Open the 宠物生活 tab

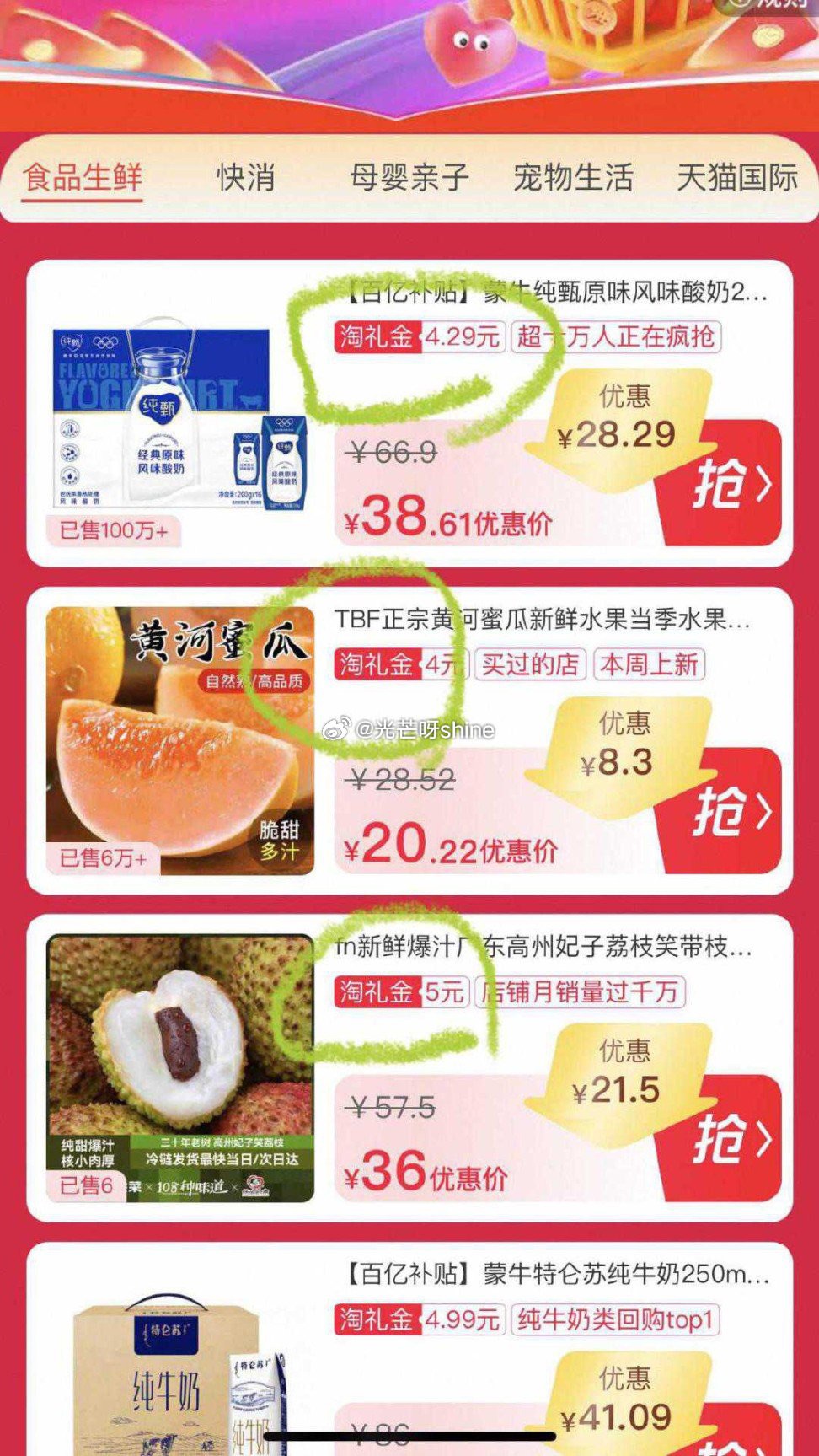pos(573,178)
